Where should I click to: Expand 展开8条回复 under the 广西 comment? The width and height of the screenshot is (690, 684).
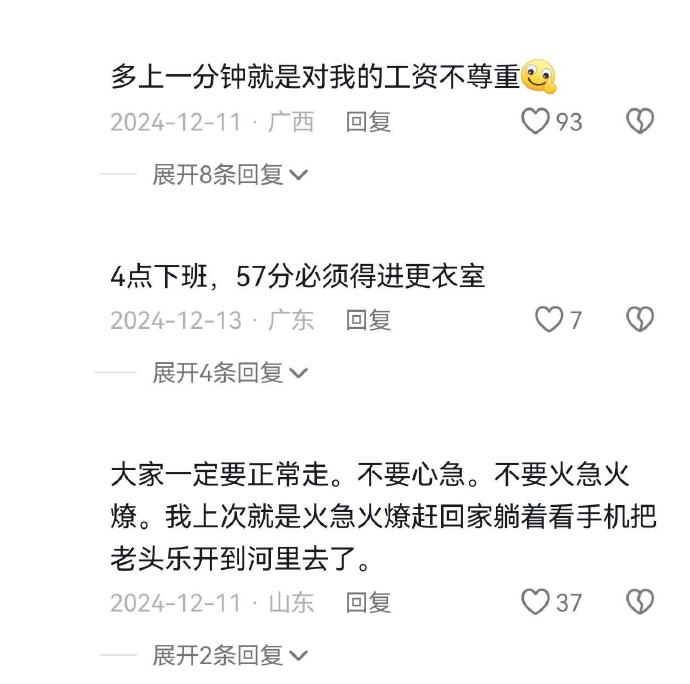[230, 175]
